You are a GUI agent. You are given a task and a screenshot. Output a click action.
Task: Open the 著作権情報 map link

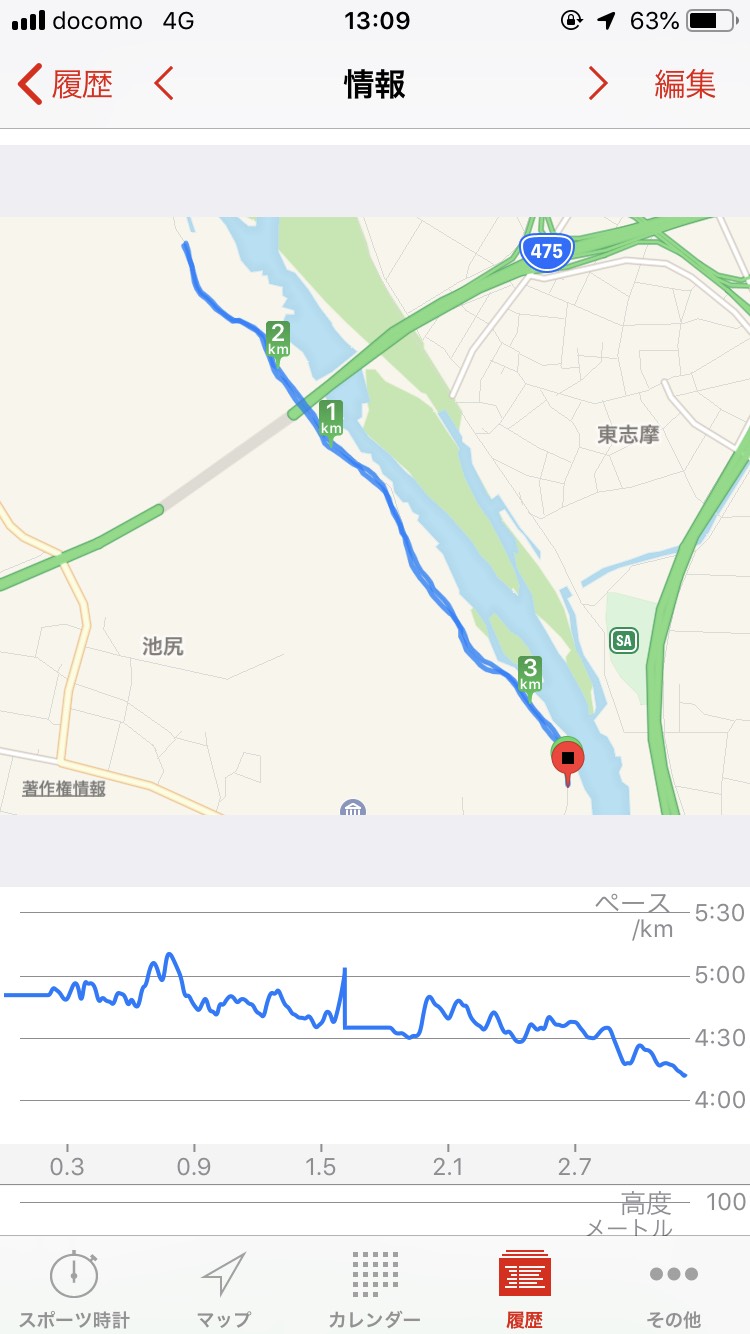coord(64,788)
